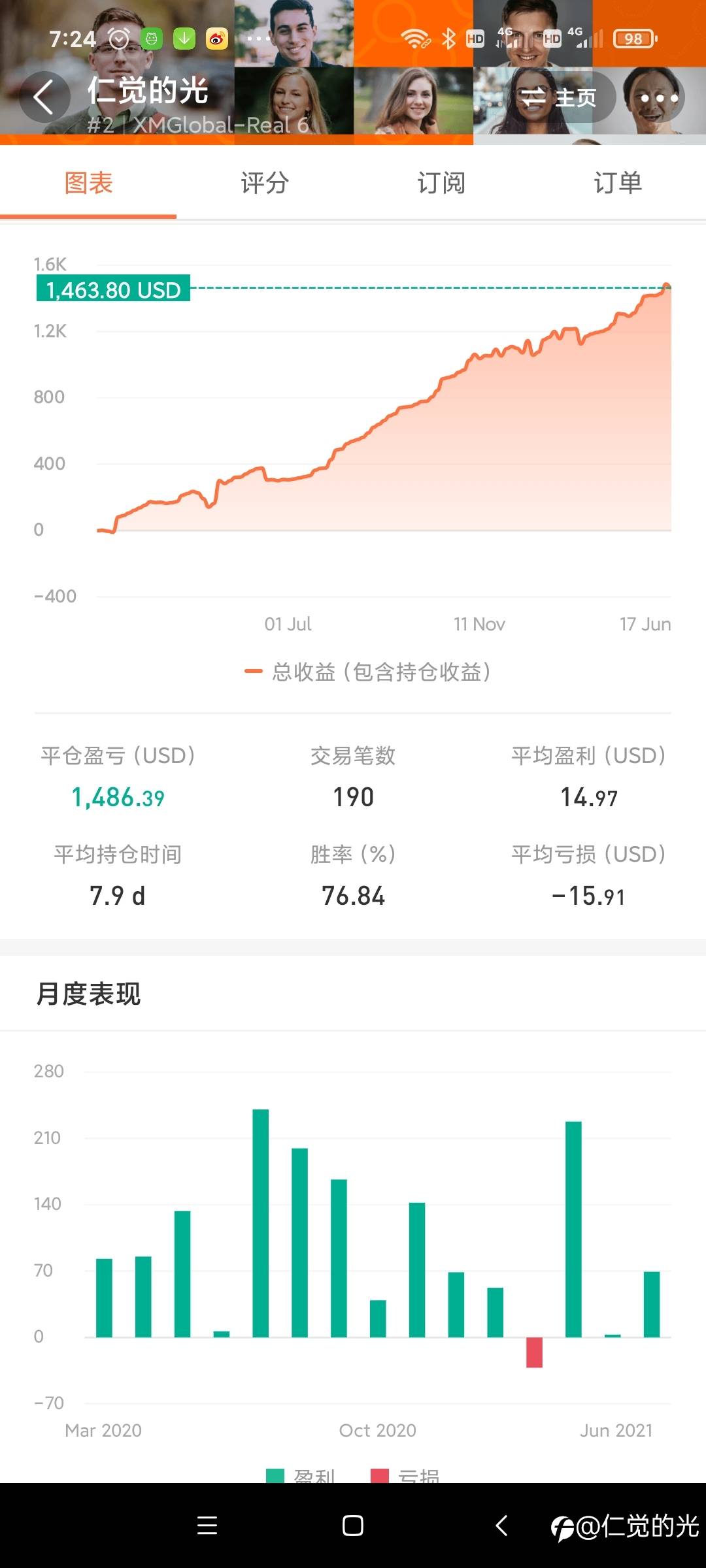This screenshot has width=706, height=1568.
Task: Tap the trader name 仁觉的光
Action: point(147,91)
